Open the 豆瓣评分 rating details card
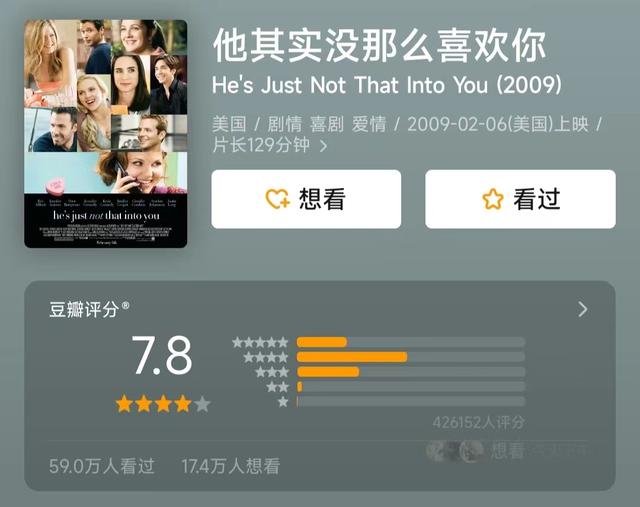The height and width of the screenshot is (507, 640). (582, 310)
